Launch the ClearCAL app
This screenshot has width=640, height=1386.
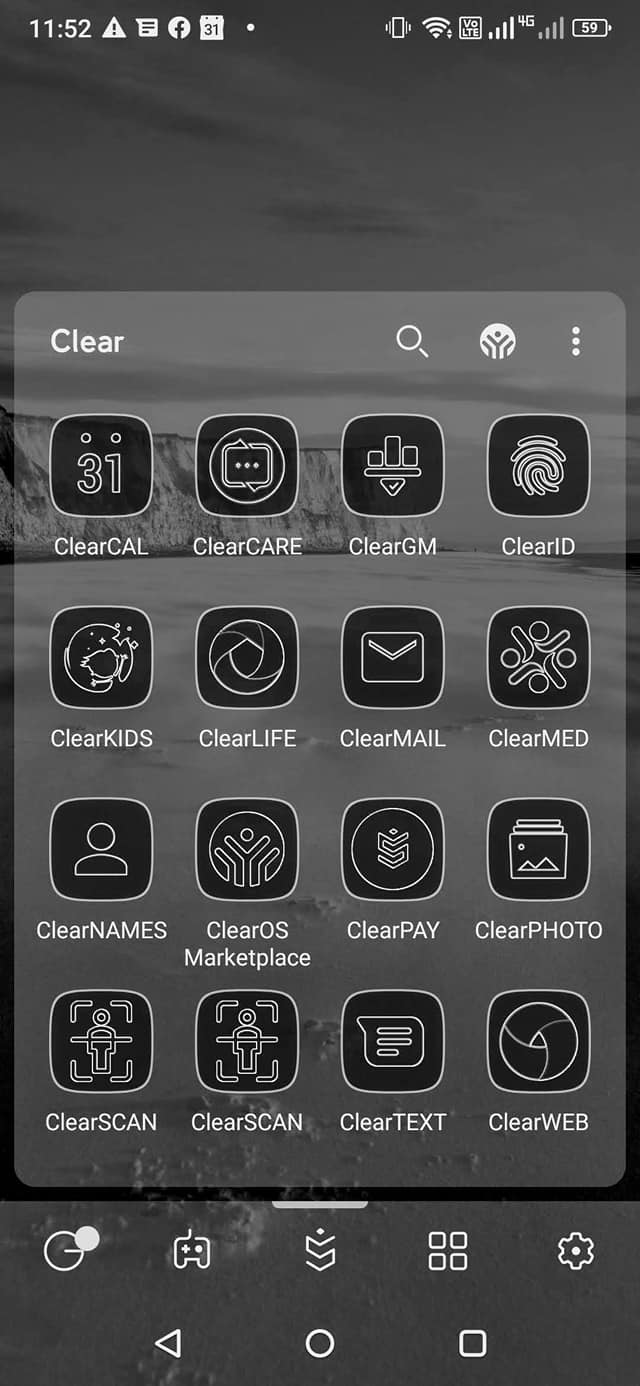(x=101, y=466)
